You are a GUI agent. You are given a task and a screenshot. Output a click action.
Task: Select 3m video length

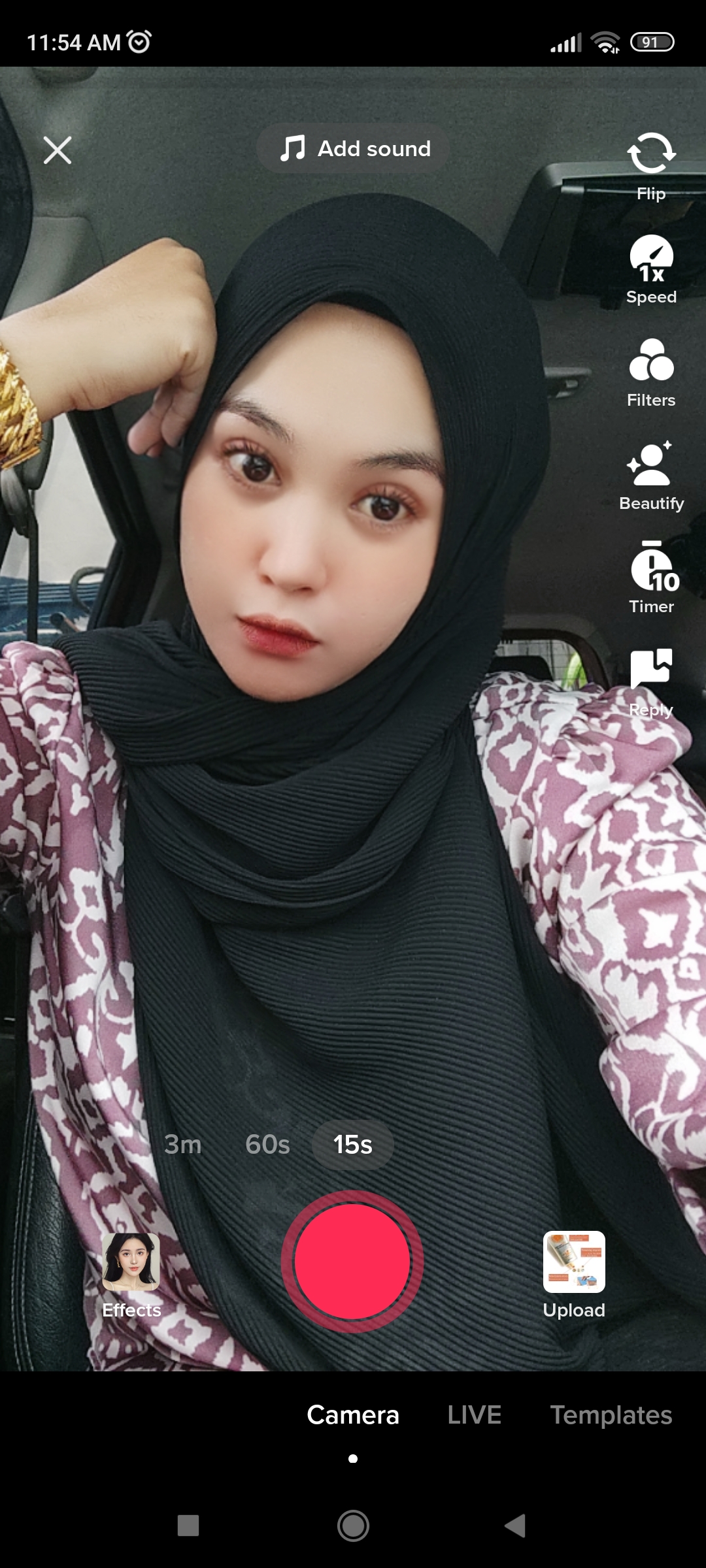[183, 1144]
